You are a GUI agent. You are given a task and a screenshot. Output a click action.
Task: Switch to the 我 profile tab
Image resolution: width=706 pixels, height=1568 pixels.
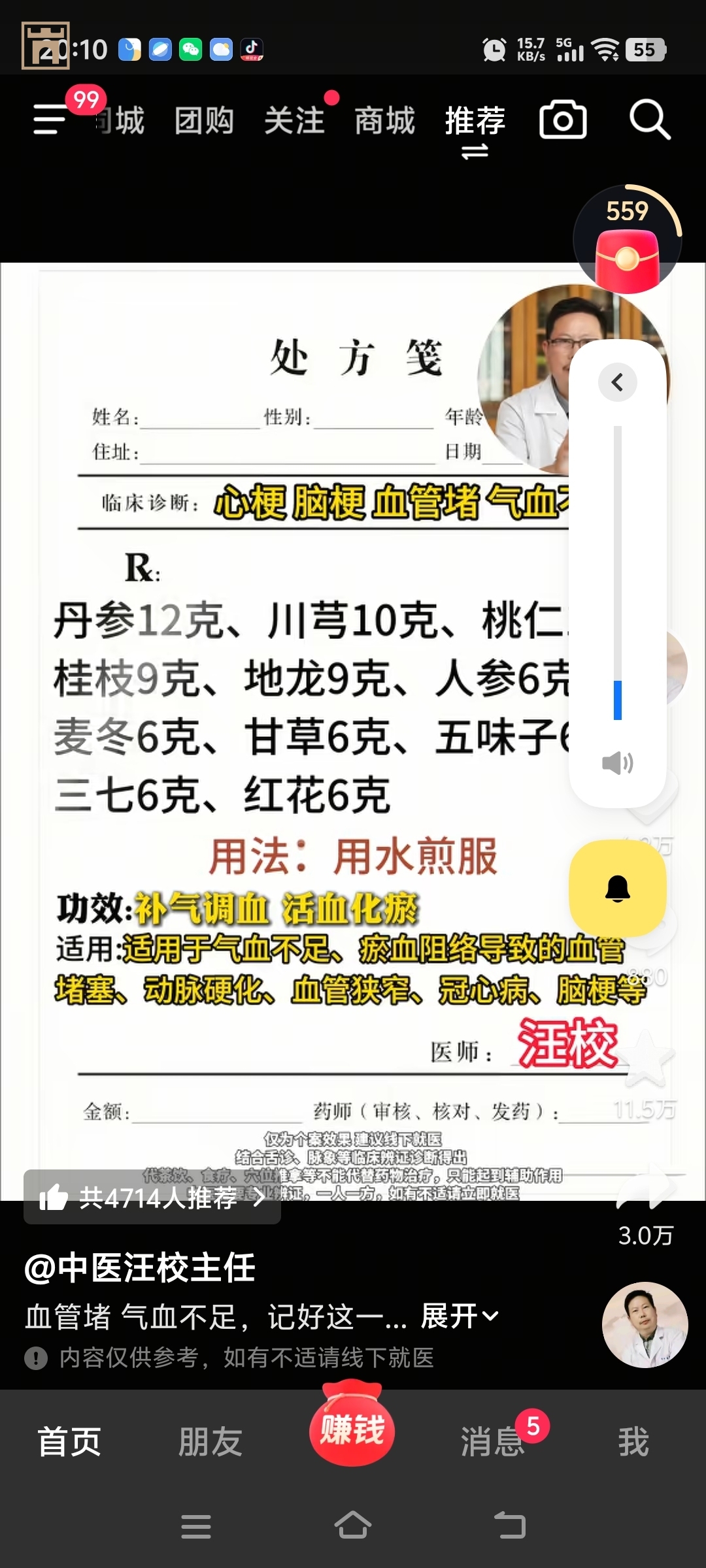click(633, 1442)
